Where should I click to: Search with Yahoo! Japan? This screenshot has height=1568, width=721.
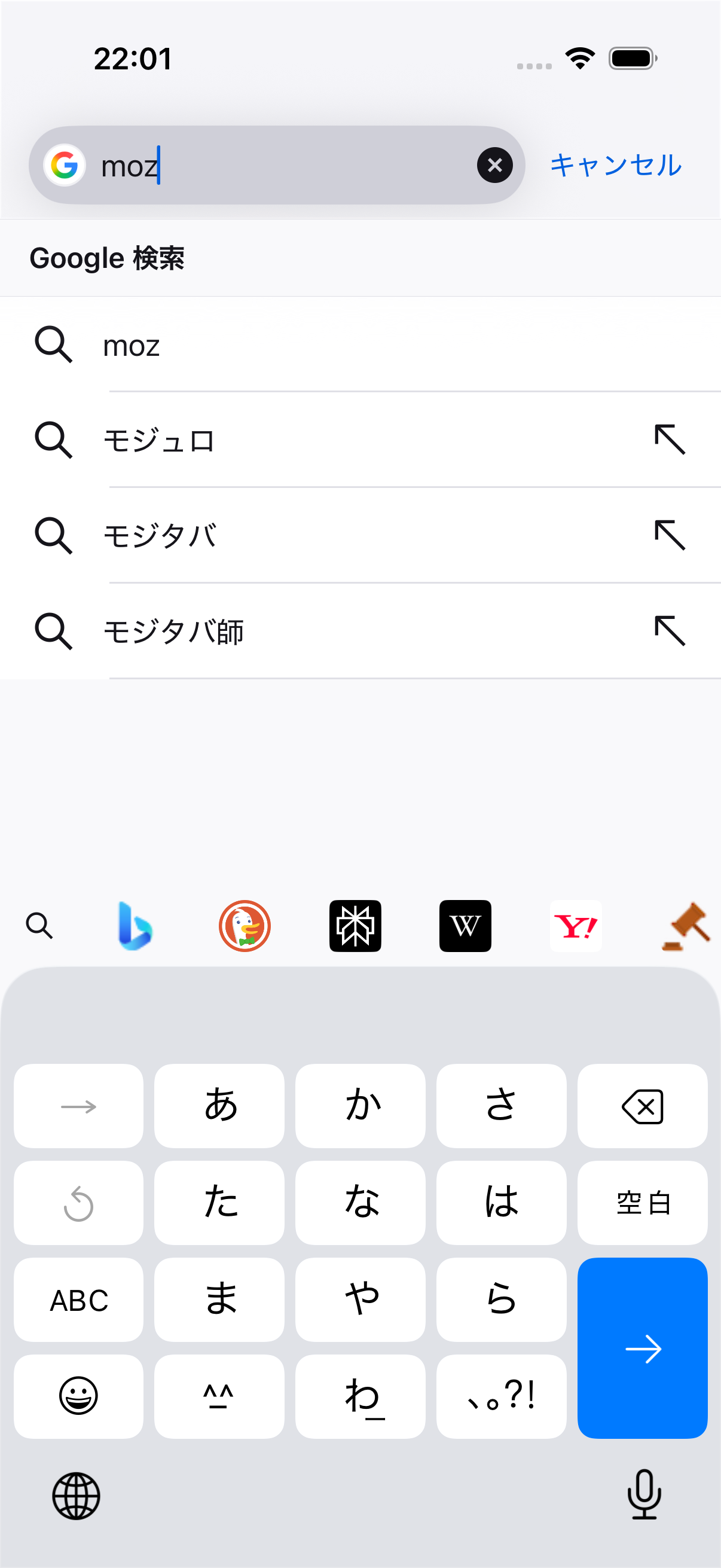point(576,926)
